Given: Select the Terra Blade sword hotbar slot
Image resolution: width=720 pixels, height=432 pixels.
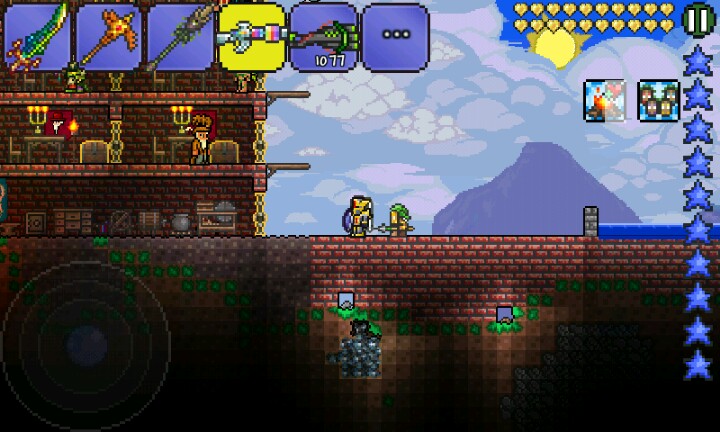Looking at the screenshot, I should pos(37,38).
